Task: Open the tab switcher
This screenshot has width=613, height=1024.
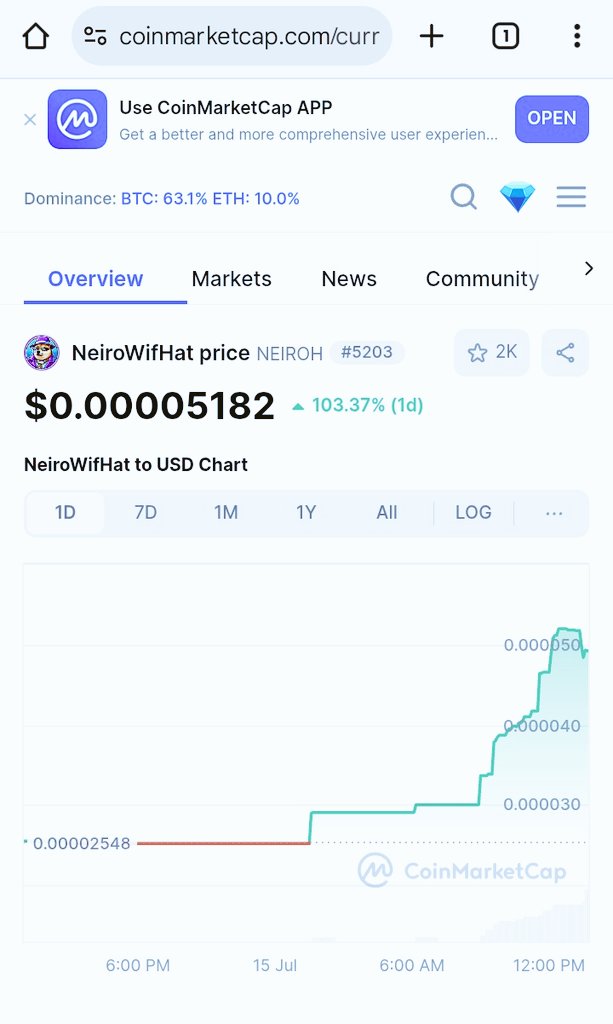Action: (505, 37)
